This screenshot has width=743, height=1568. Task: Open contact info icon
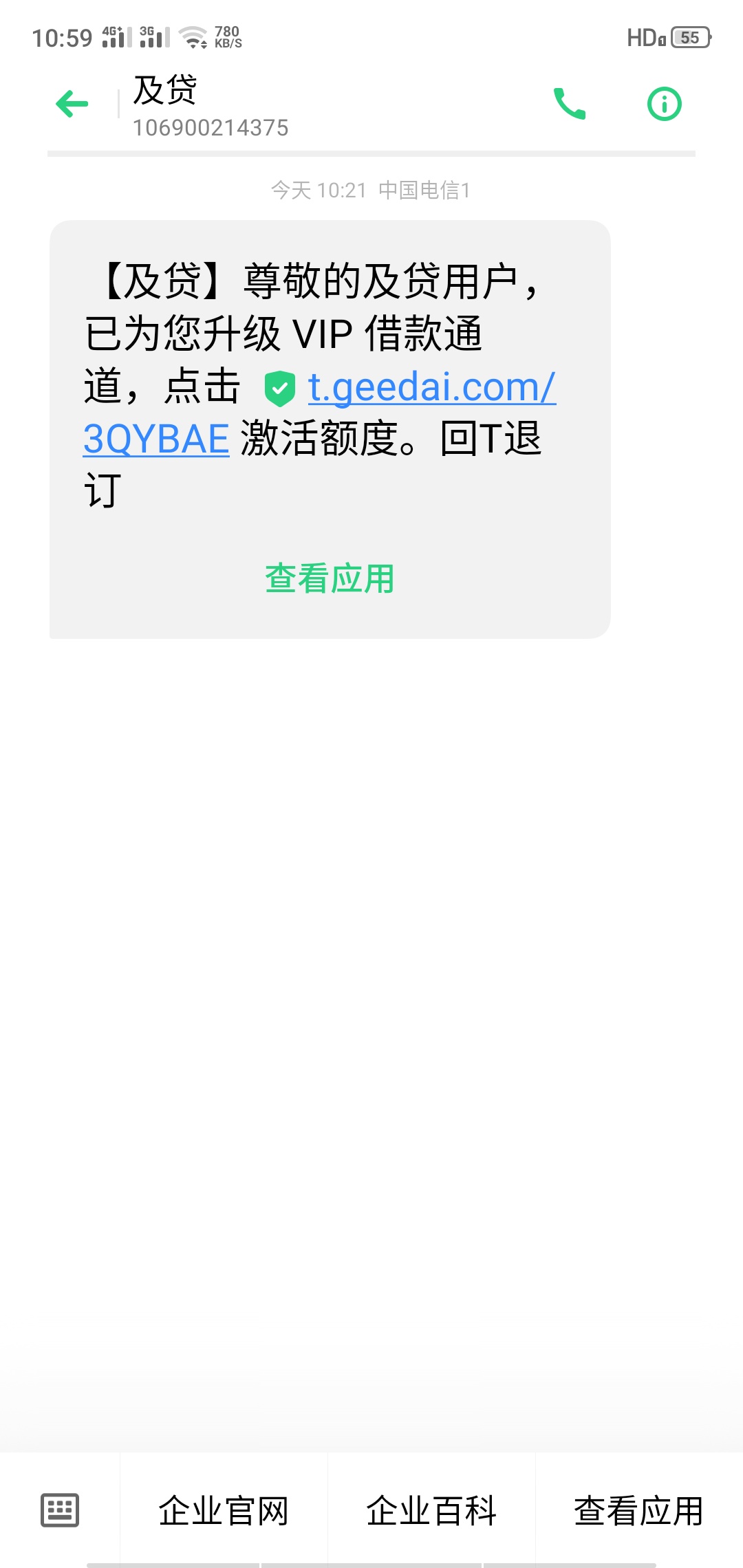pos(665,104)
